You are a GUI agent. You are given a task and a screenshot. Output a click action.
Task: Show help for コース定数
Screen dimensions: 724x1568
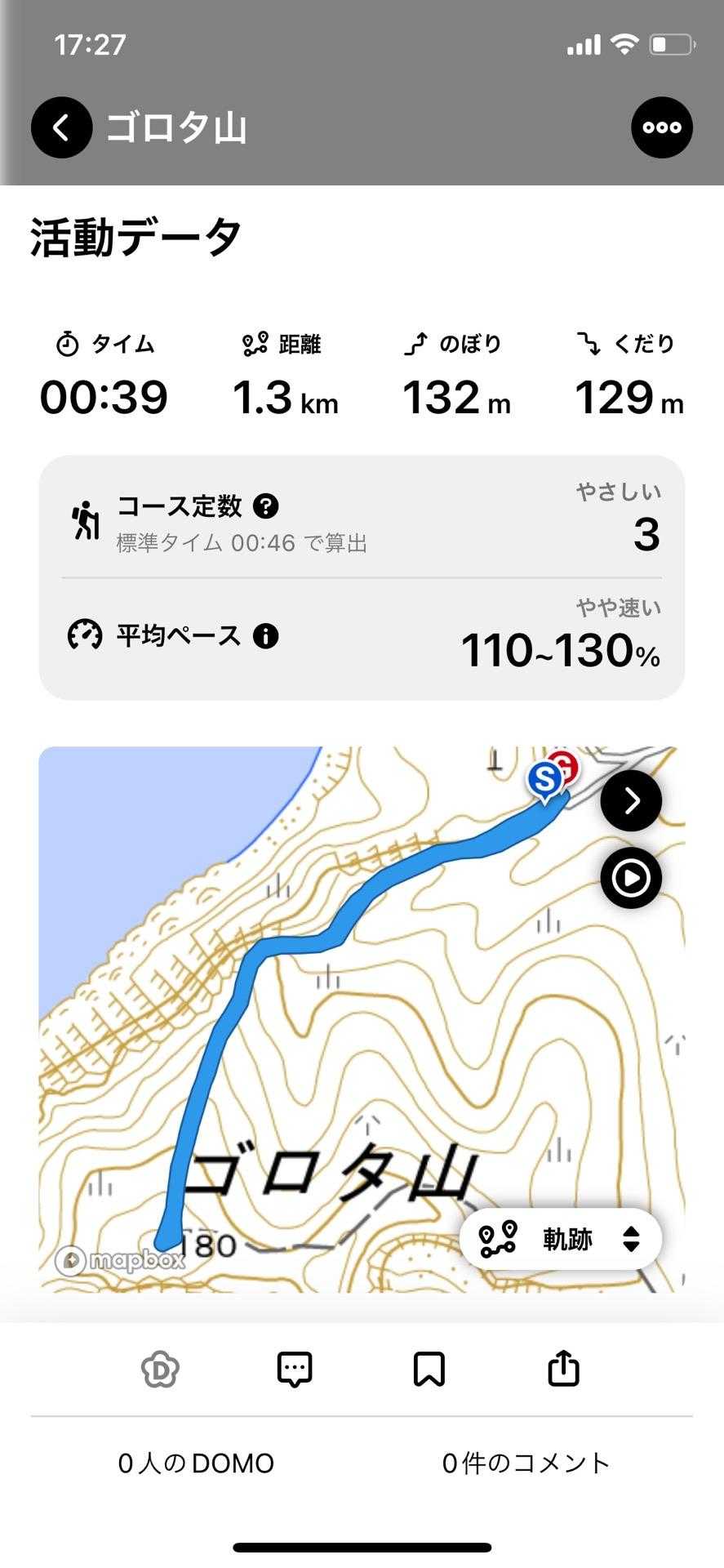click(x=266, y=506)
